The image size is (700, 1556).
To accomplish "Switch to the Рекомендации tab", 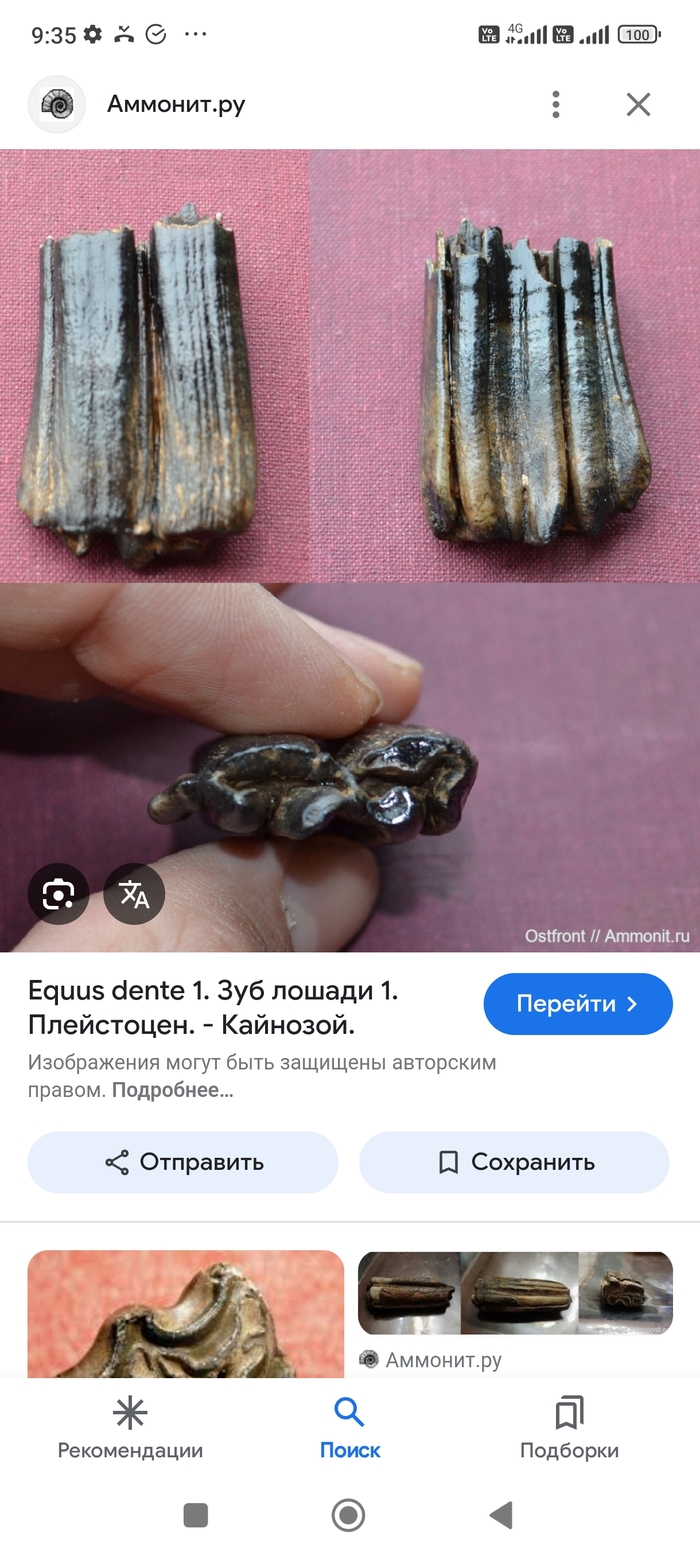I will click(130, 1428).
